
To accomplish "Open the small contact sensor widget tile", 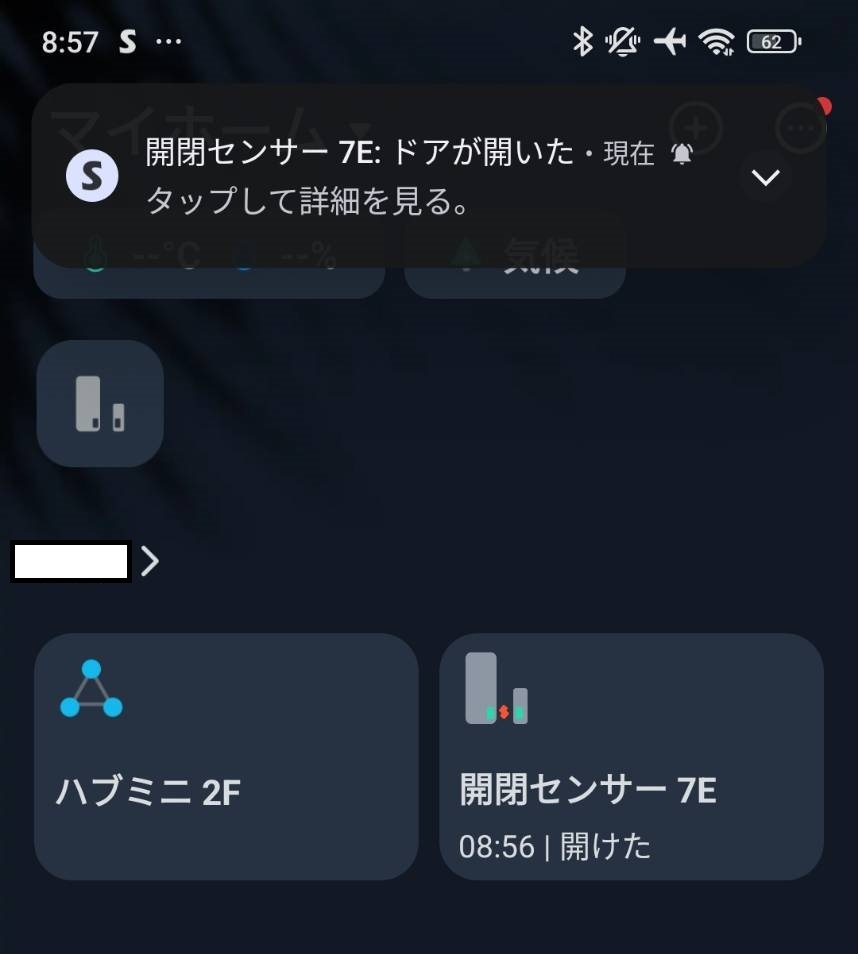I will (x=99, y=403).
